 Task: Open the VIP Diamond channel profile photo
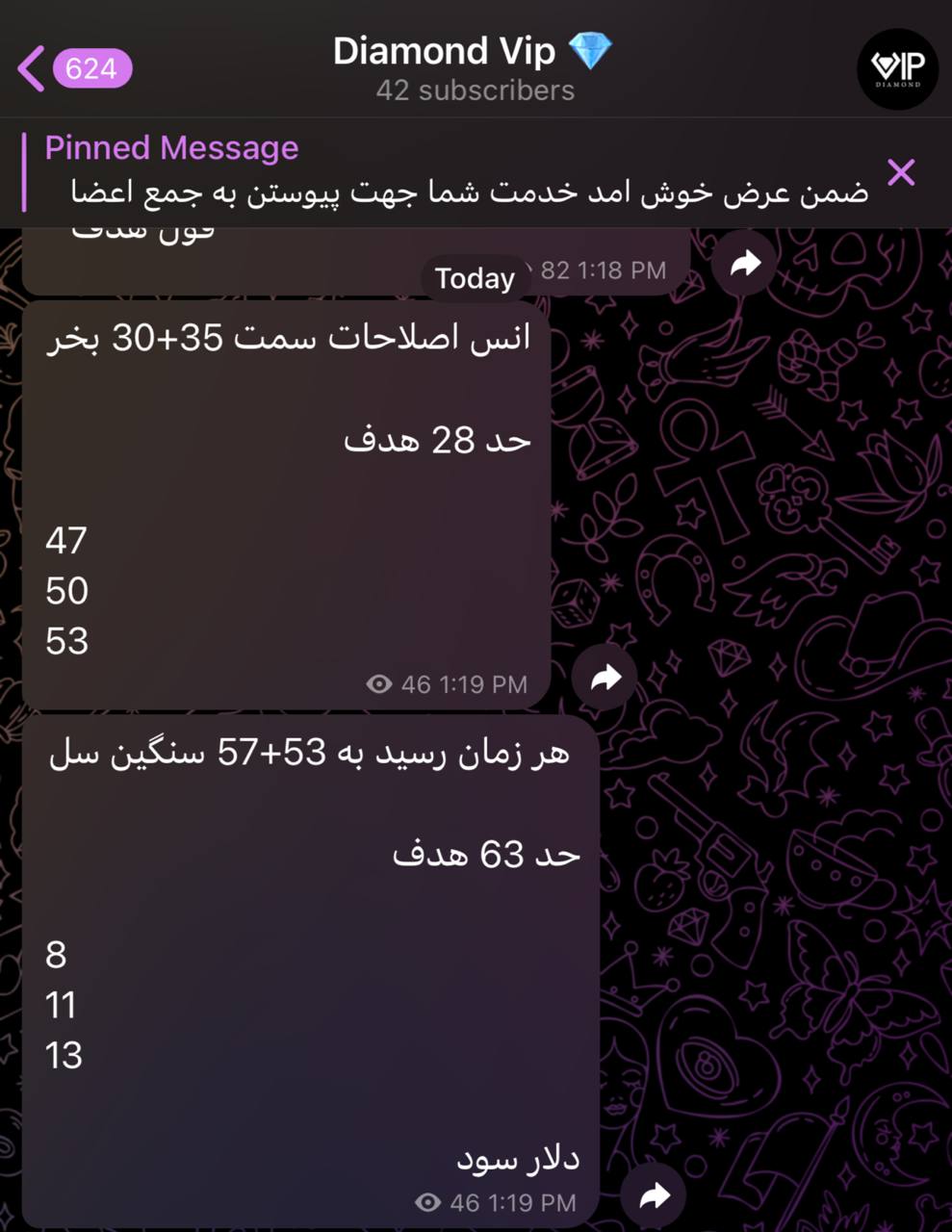point(897,69)
